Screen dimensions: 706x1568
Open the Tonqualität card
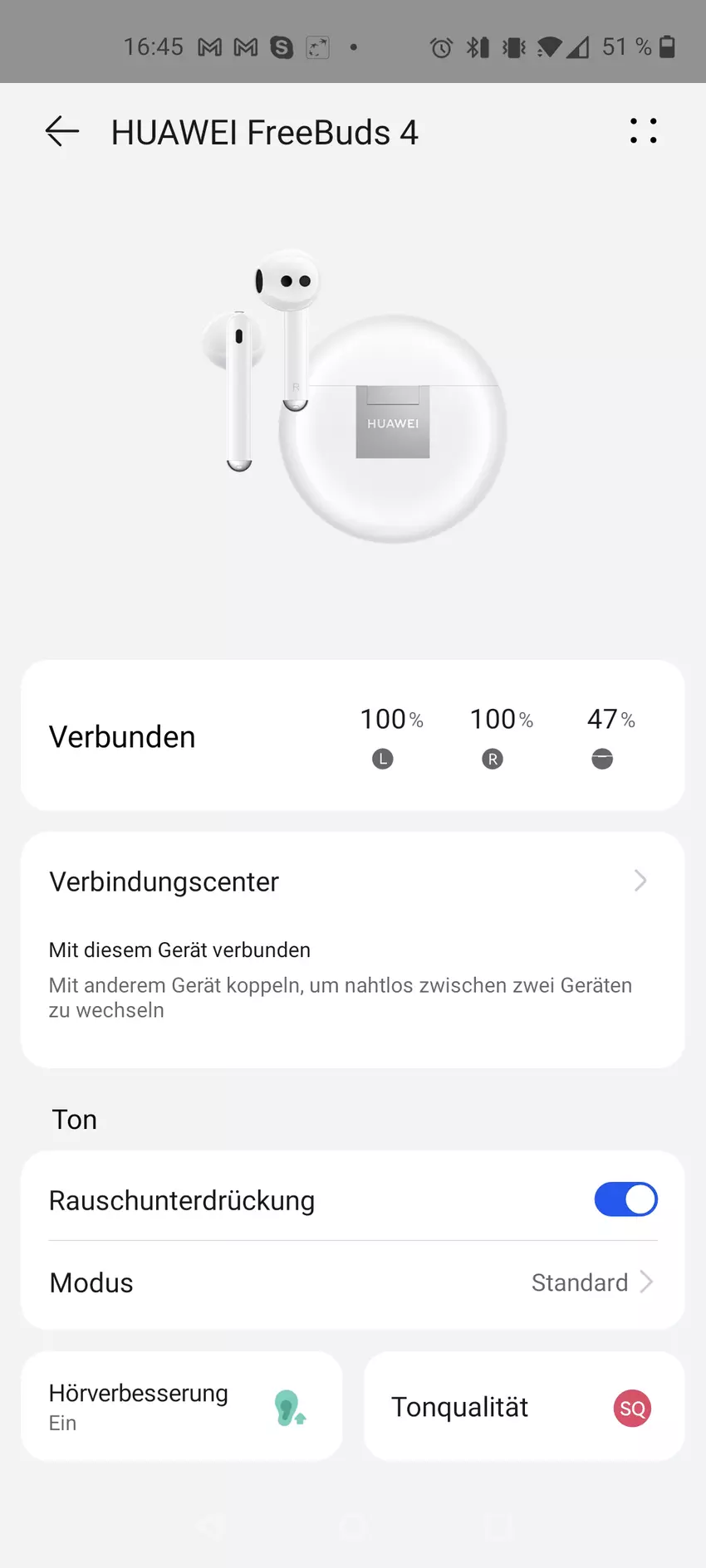pos(523,1407)
